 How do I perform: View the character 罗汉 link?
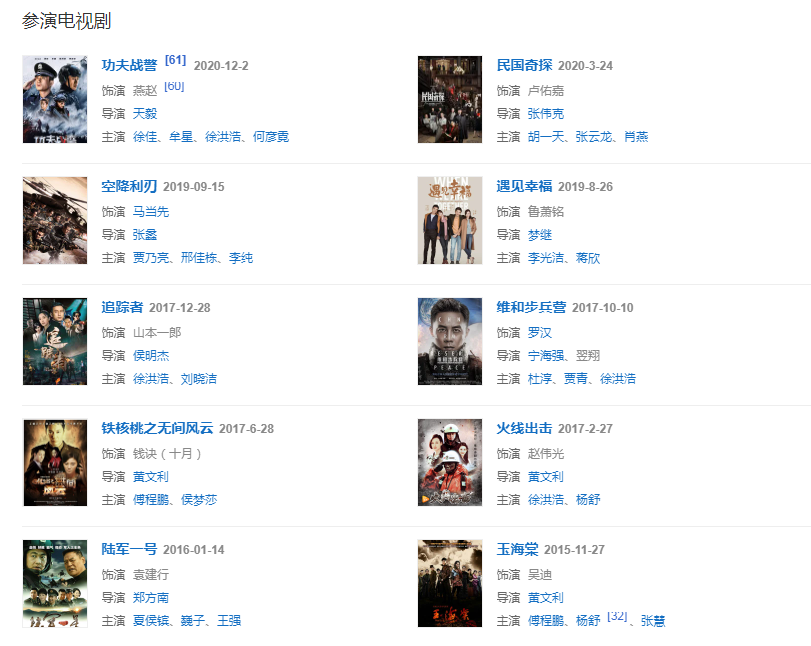point(539,333)
